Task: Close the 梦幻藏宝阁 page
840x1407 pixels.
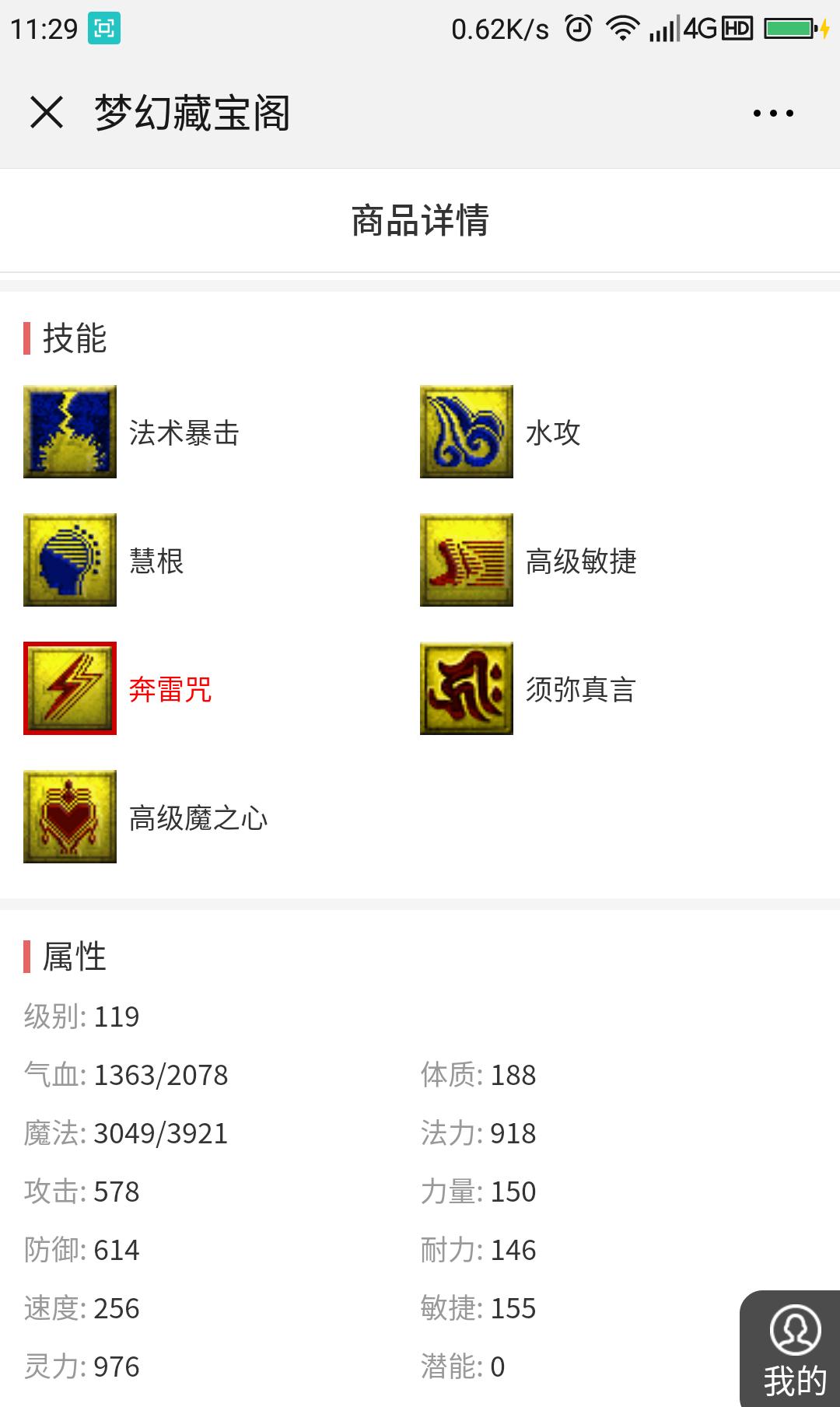Action: [x=47, y=113]
